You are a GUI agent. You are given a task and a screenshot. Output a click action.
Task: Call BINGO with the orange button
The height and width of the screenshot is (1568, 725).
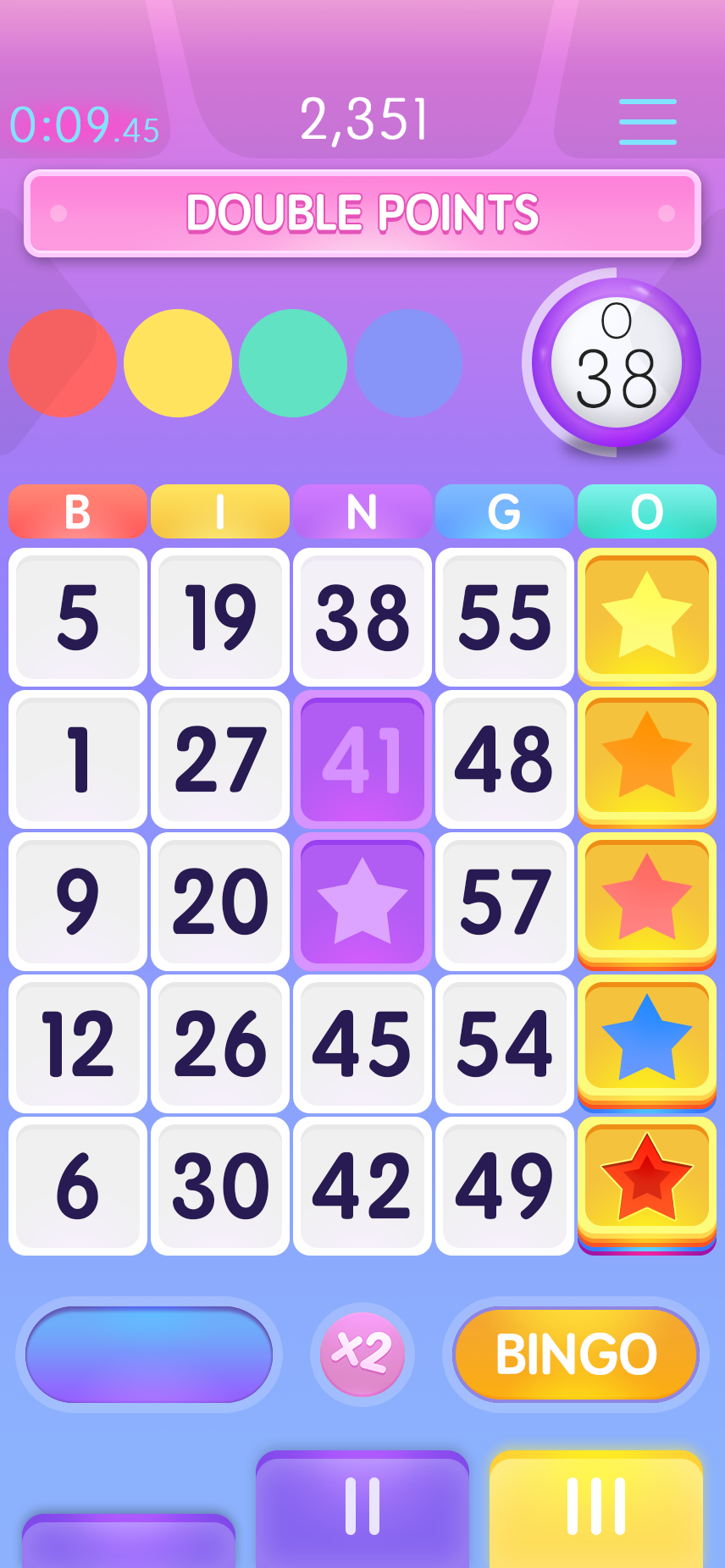[576, 1354]
